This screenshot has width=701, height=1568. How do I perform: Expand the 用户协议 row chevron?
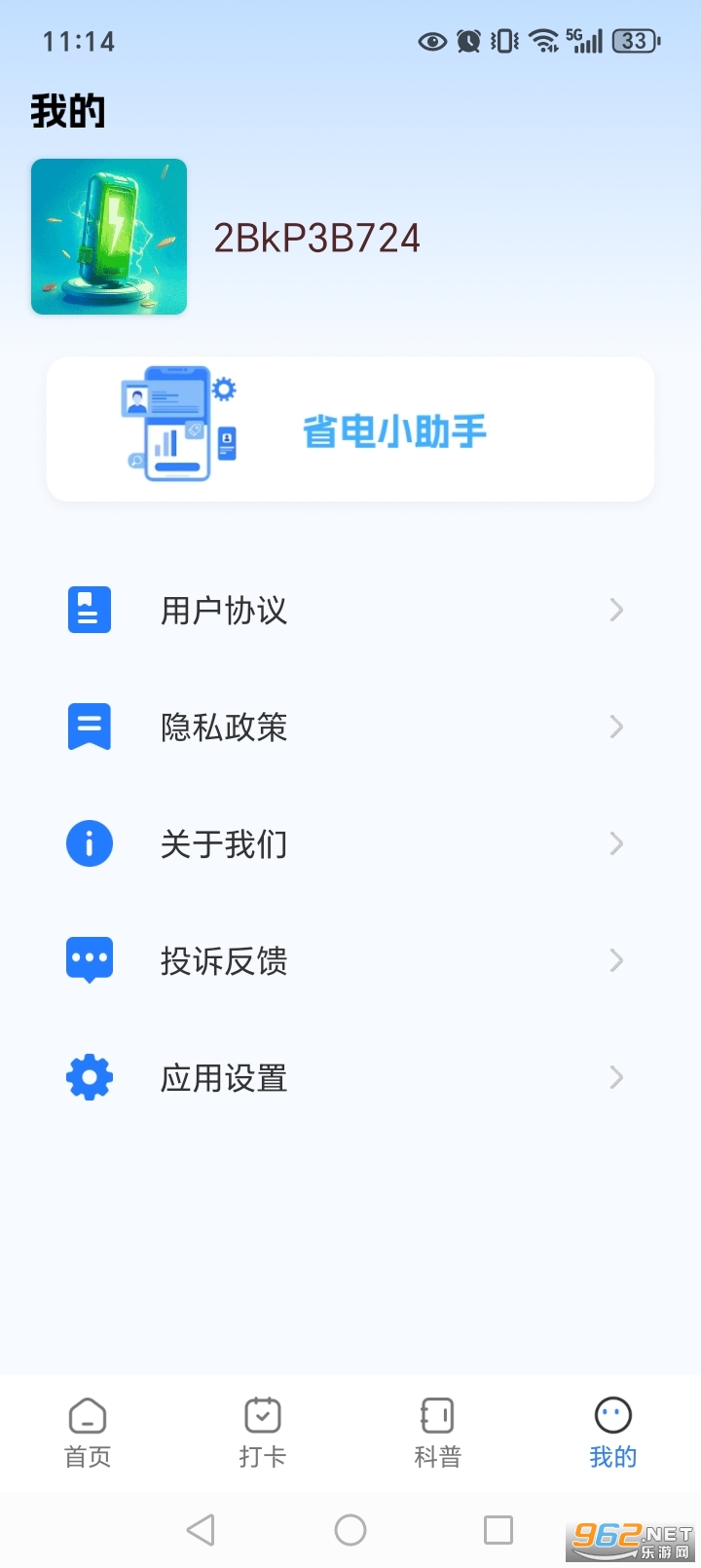pos(616,610)
